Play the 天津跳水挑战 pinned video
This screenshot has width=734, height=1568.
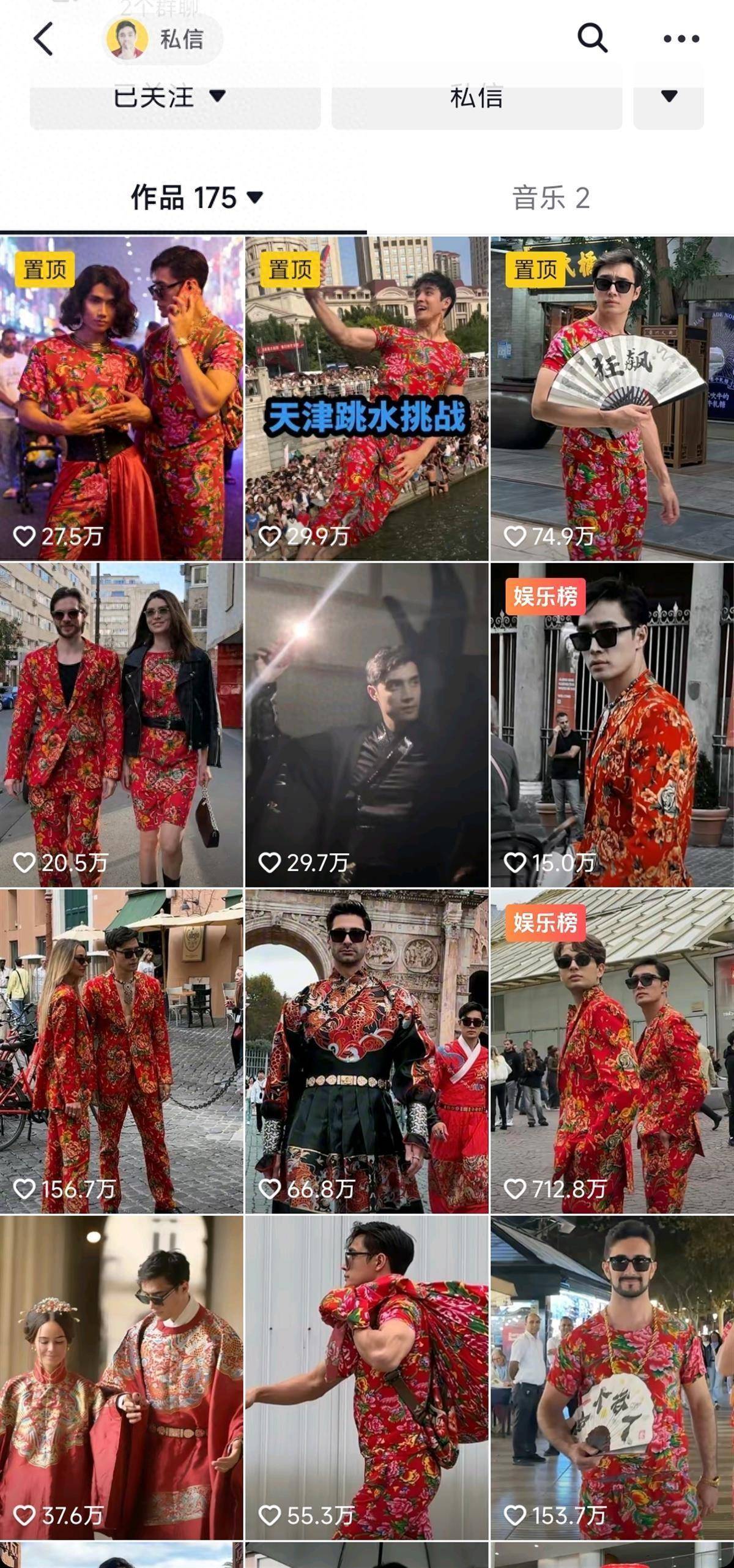(x=366, y=398)
